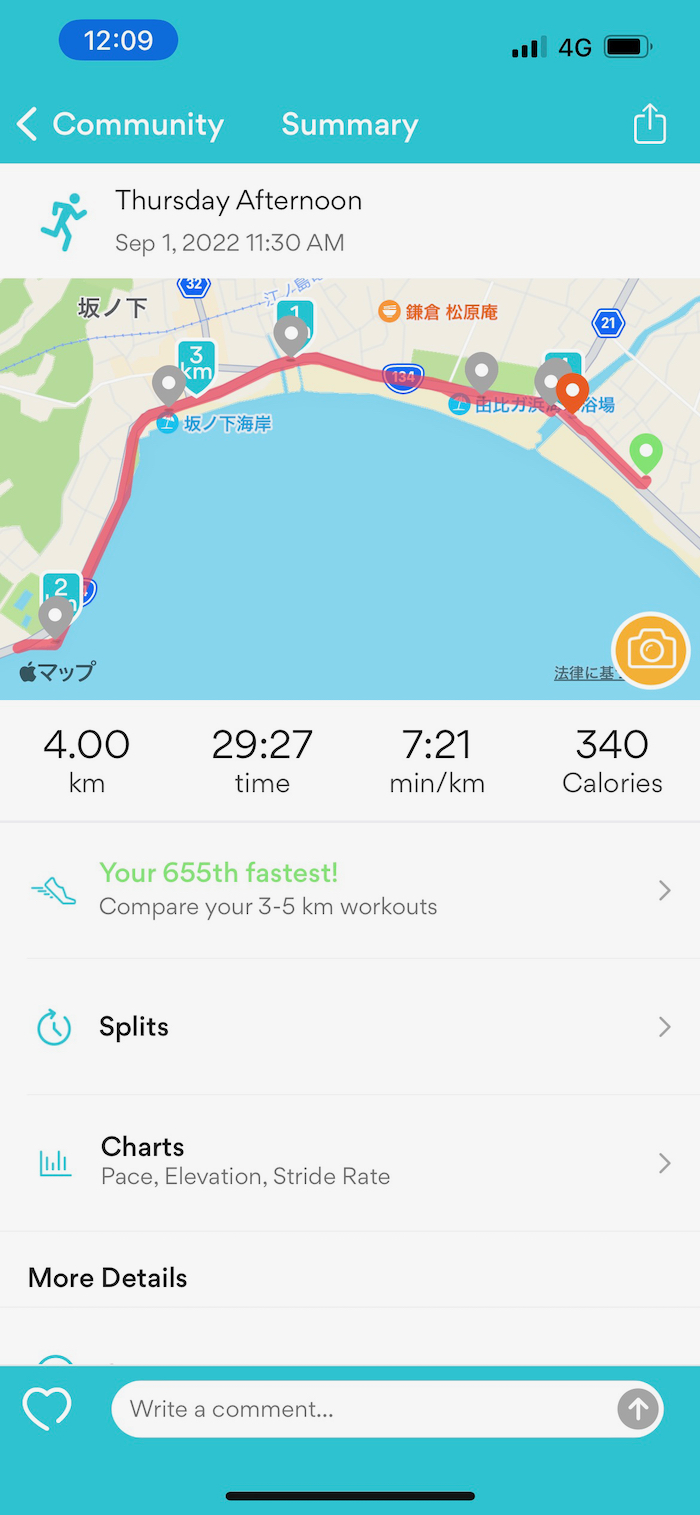Like this workout with the heart
The height and width of the screenshot is (1515, 700).
coord(47,1409)
